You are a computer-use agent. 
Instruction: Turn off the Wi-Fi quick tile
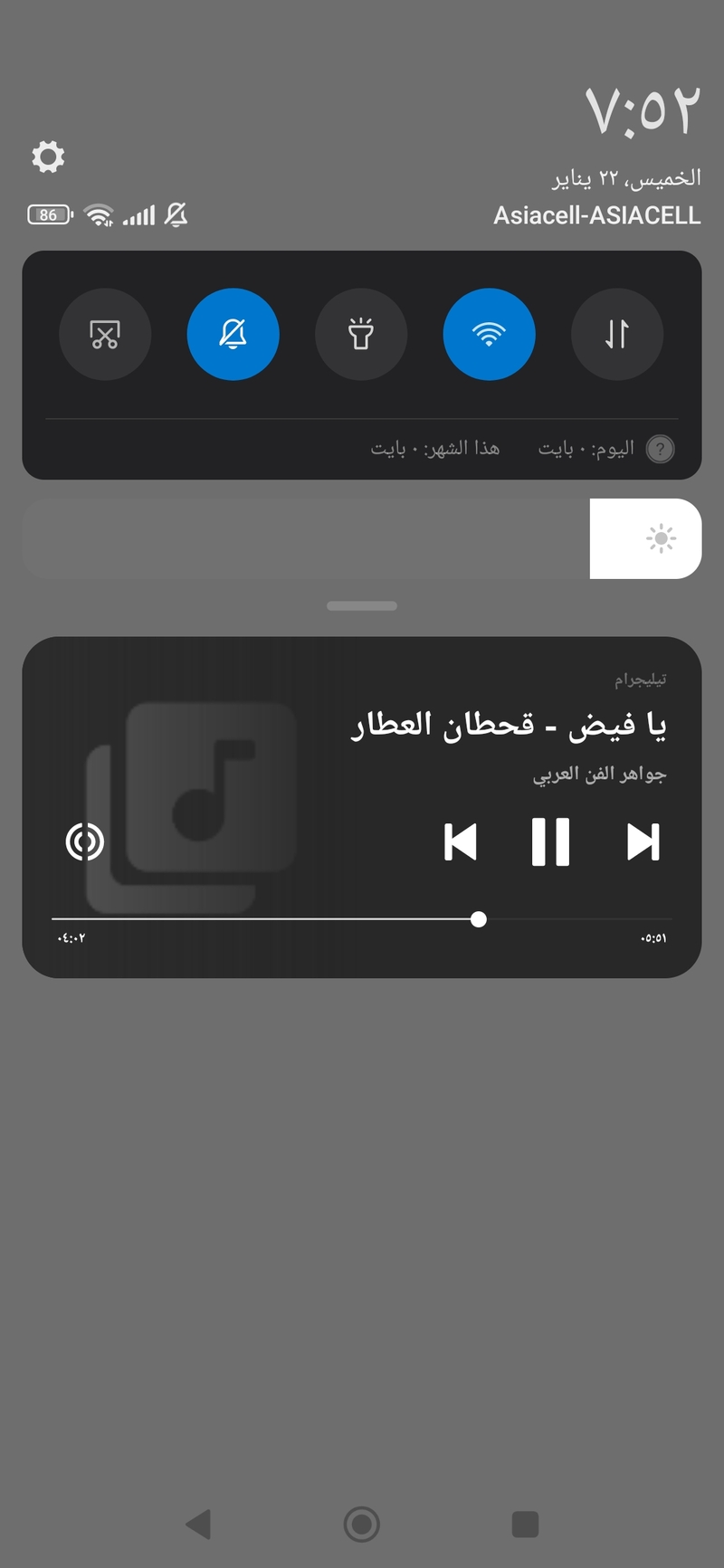489,335
